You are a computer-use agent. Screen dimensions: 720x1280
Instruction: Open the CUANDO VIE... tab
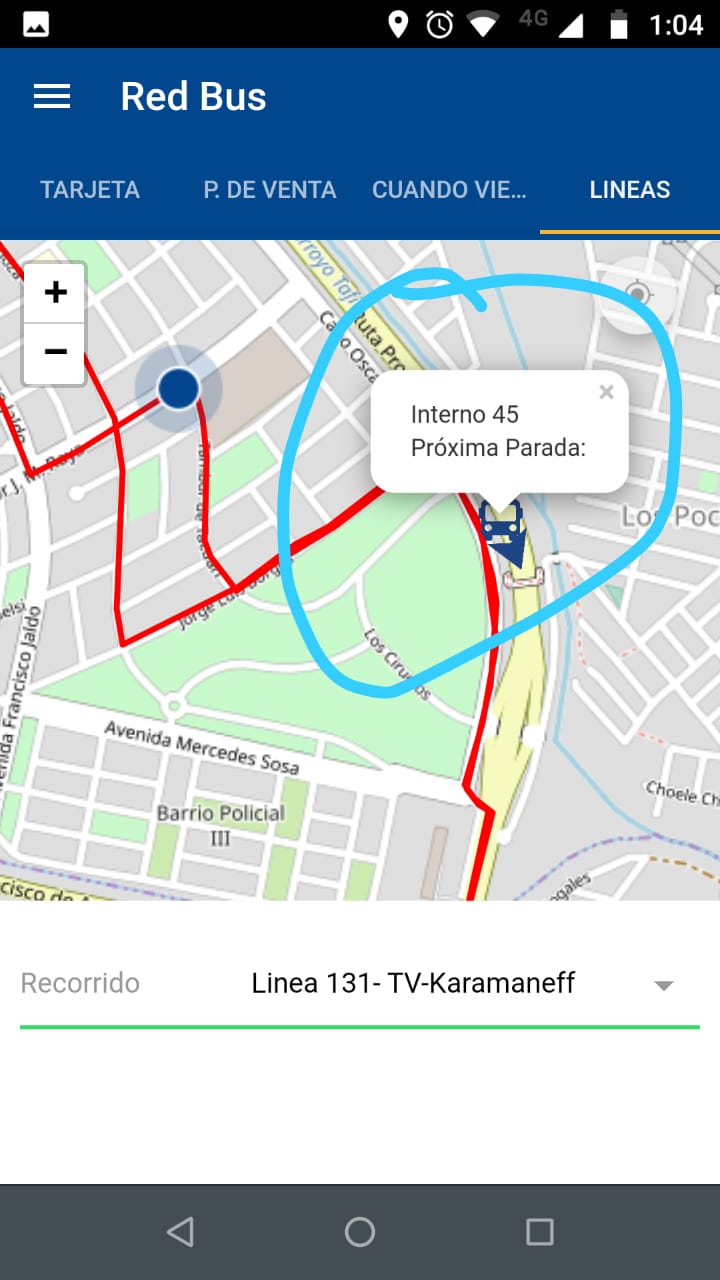[449, 190]
